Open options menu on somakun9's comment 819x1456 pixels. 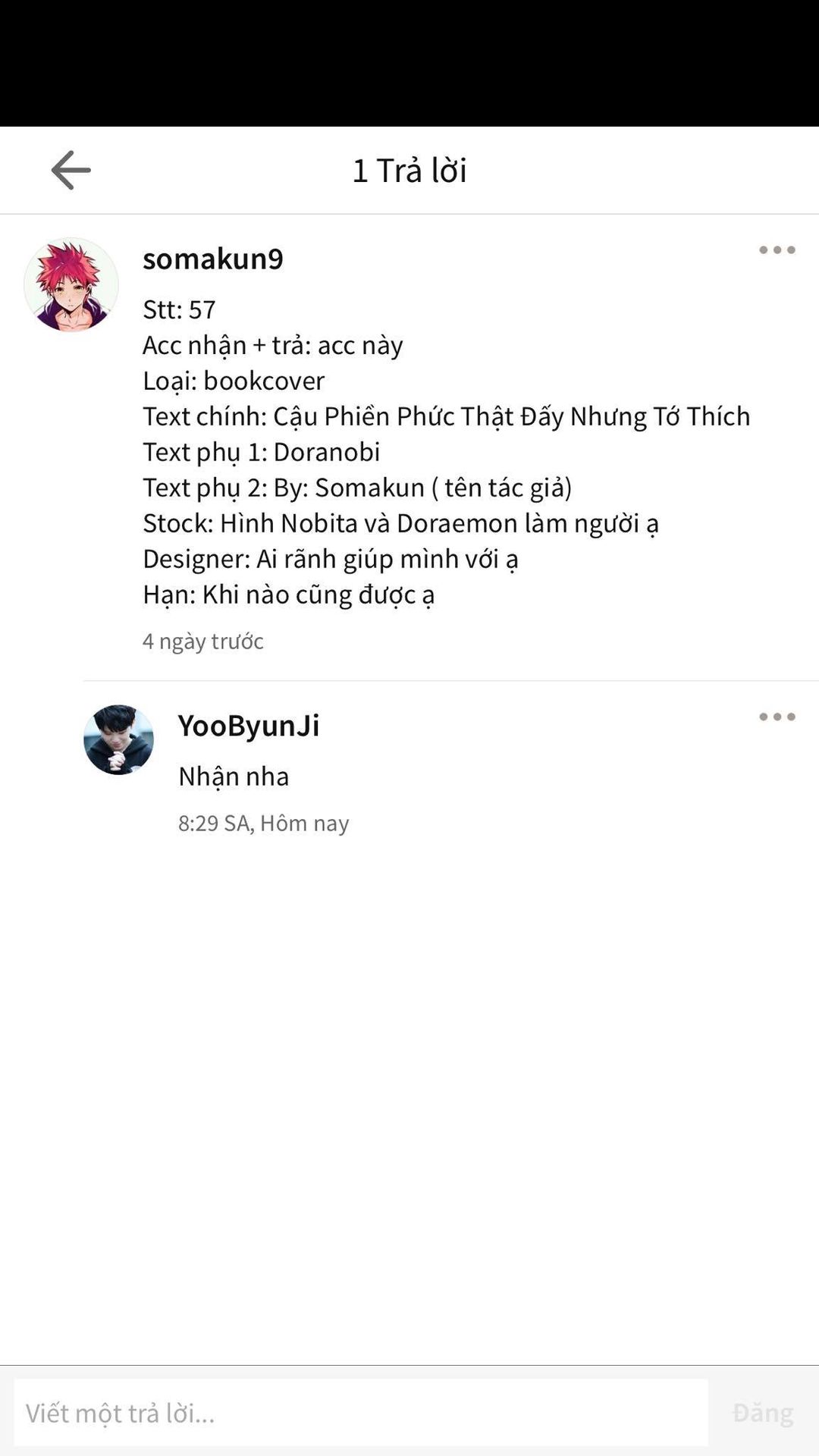tap(777, 249)
